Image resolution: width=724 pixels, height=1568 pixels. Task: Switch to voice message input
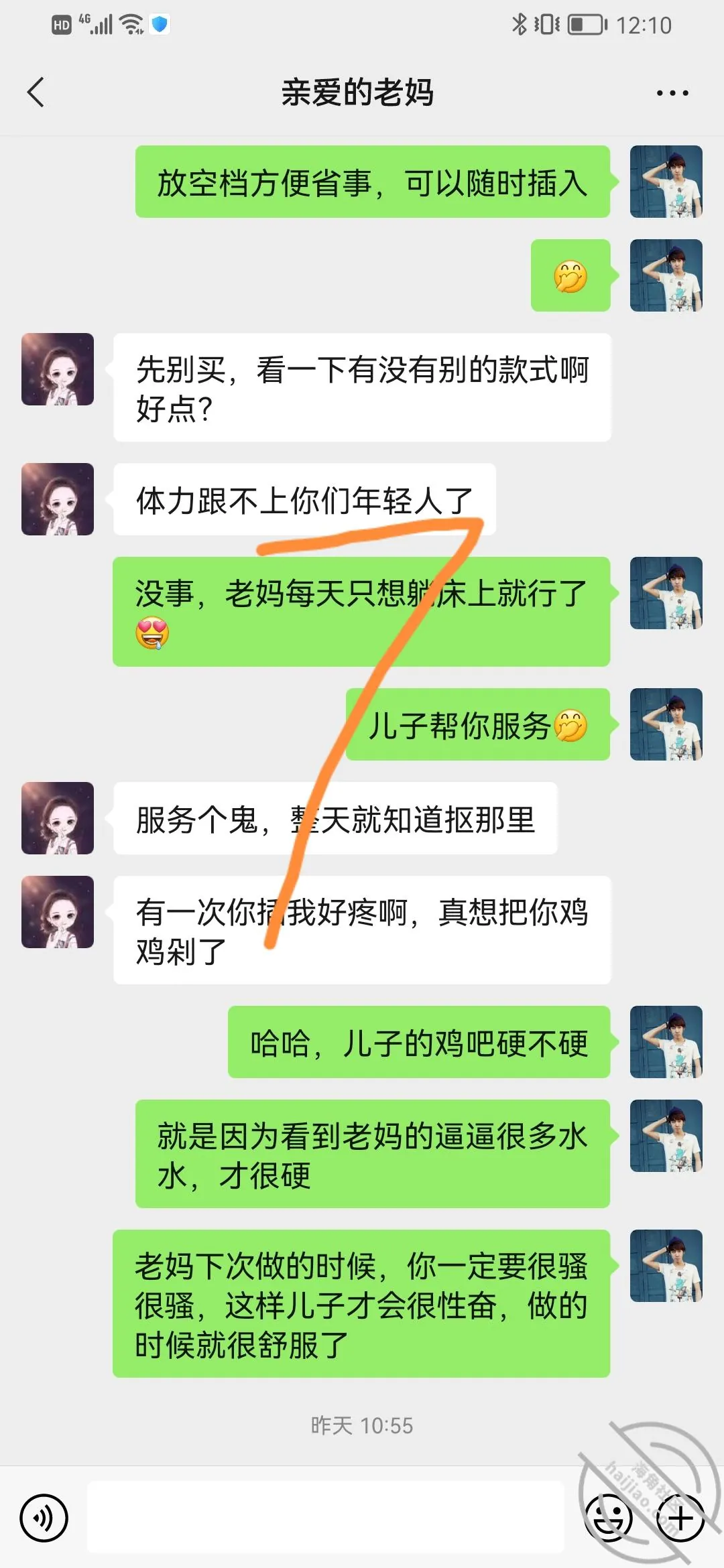(44, 1517)
